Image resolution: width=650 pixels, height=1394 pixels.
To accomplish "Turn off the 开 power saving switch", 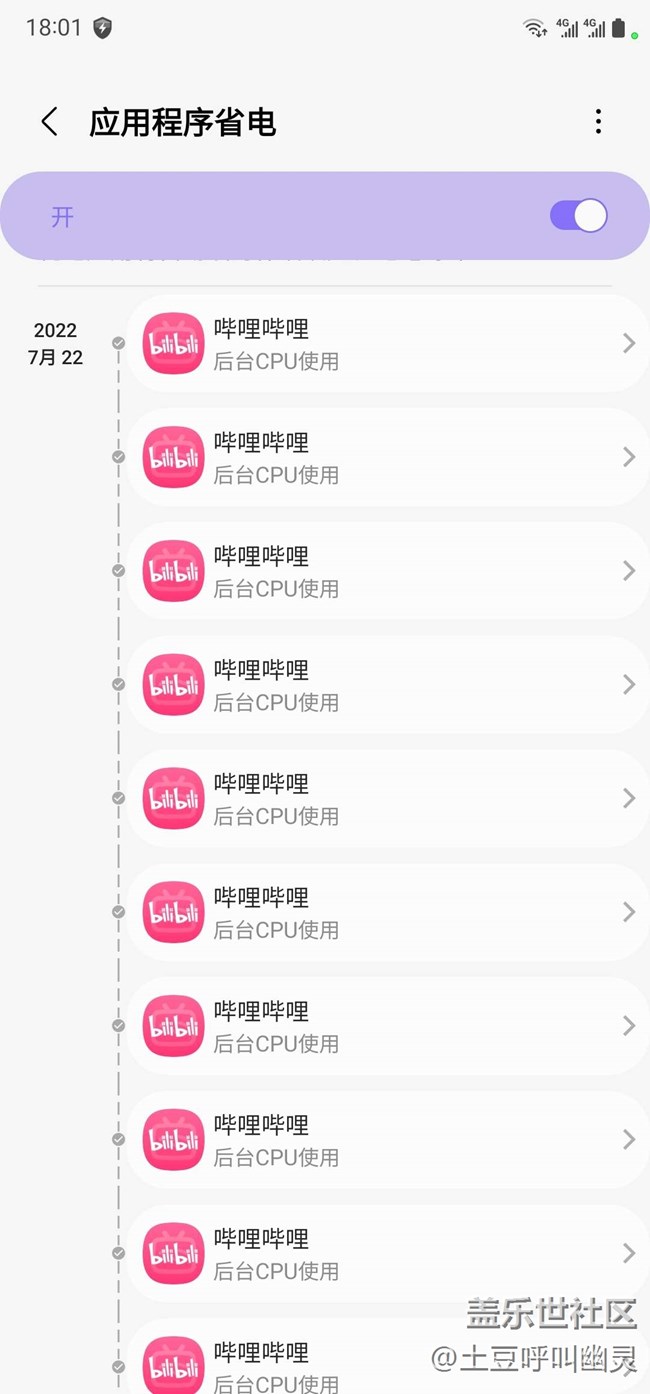I will click(x=578, y=216).
